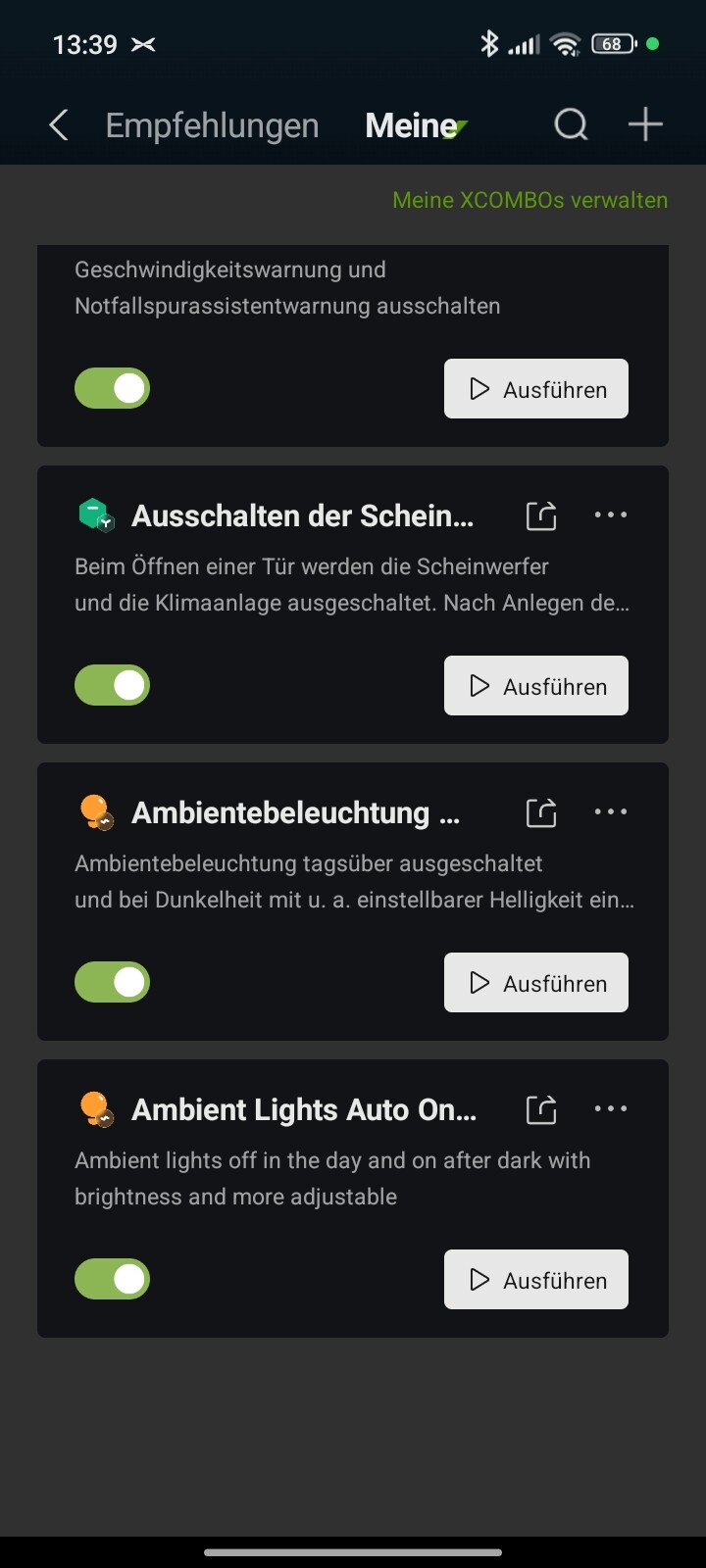Open more options for Ambientebeleuchtung

pyautogui.click(x=611, y=812)
